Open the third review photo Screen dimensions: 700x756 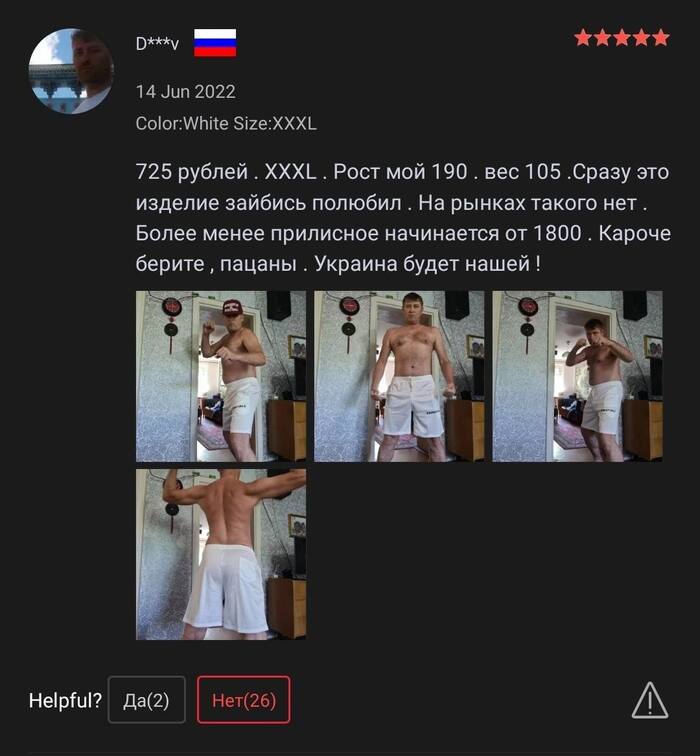point(577,376)
